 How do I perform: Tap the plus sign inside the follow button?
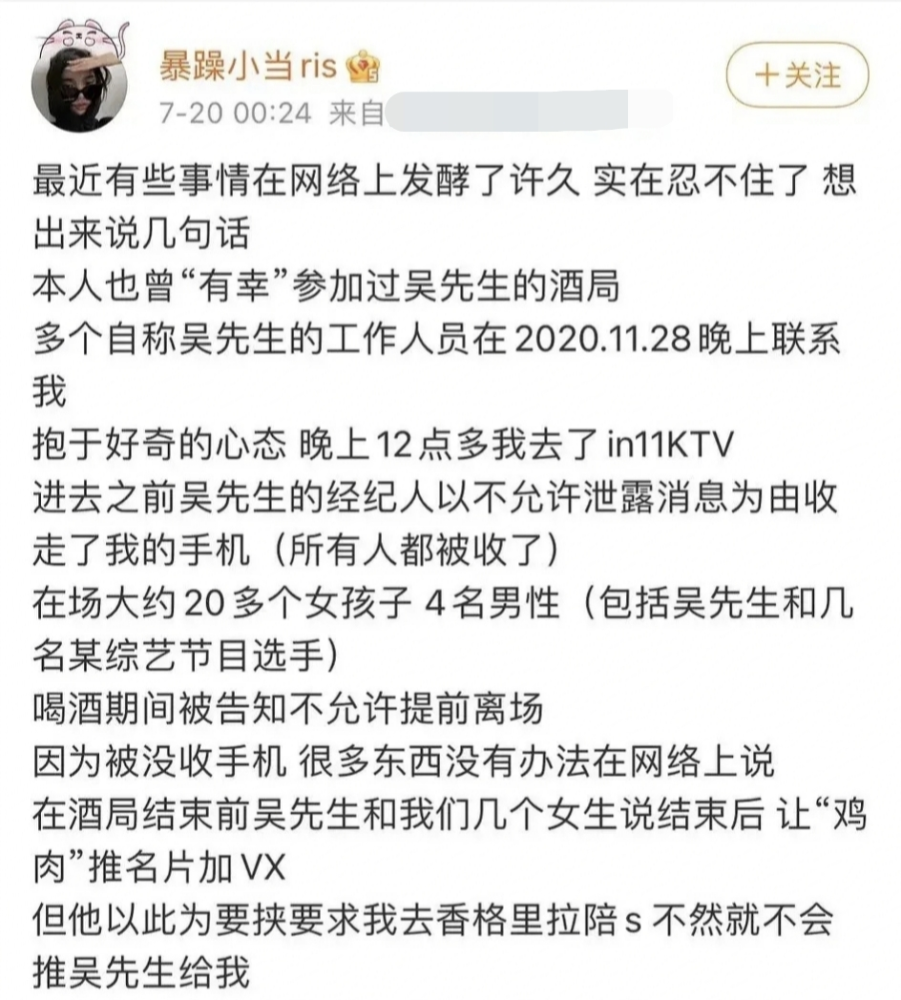click(x=766, y=70)
